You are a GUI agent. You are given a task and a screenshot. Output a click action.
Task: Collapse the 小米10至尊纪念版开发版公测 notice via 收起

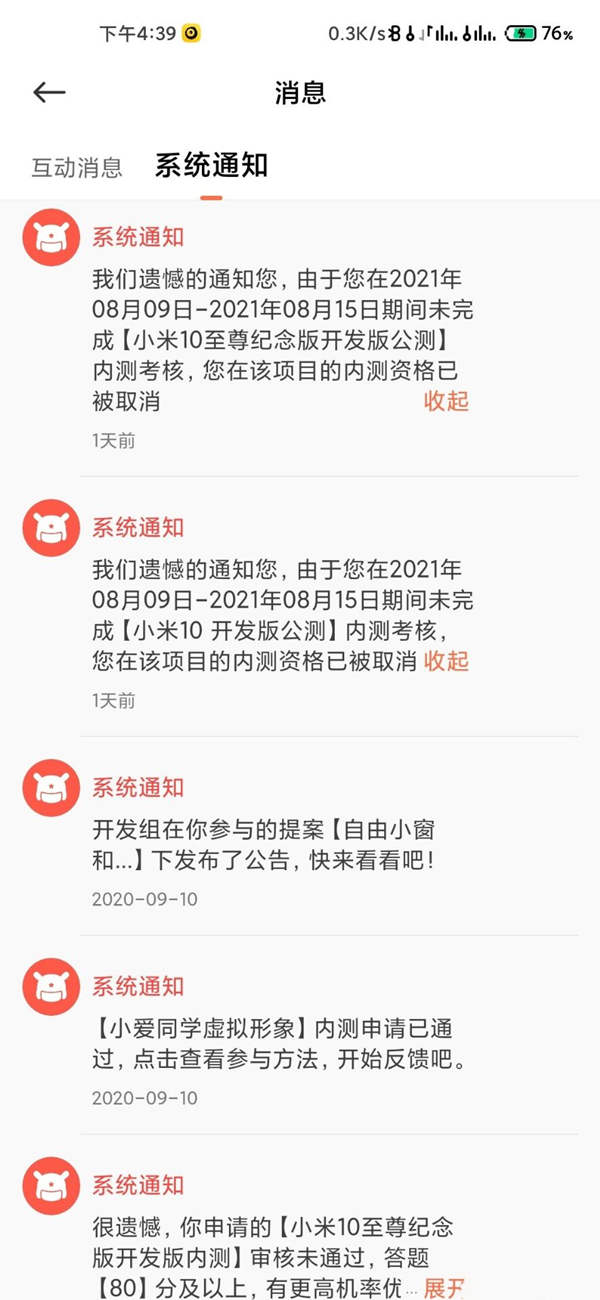click(446, 401)
